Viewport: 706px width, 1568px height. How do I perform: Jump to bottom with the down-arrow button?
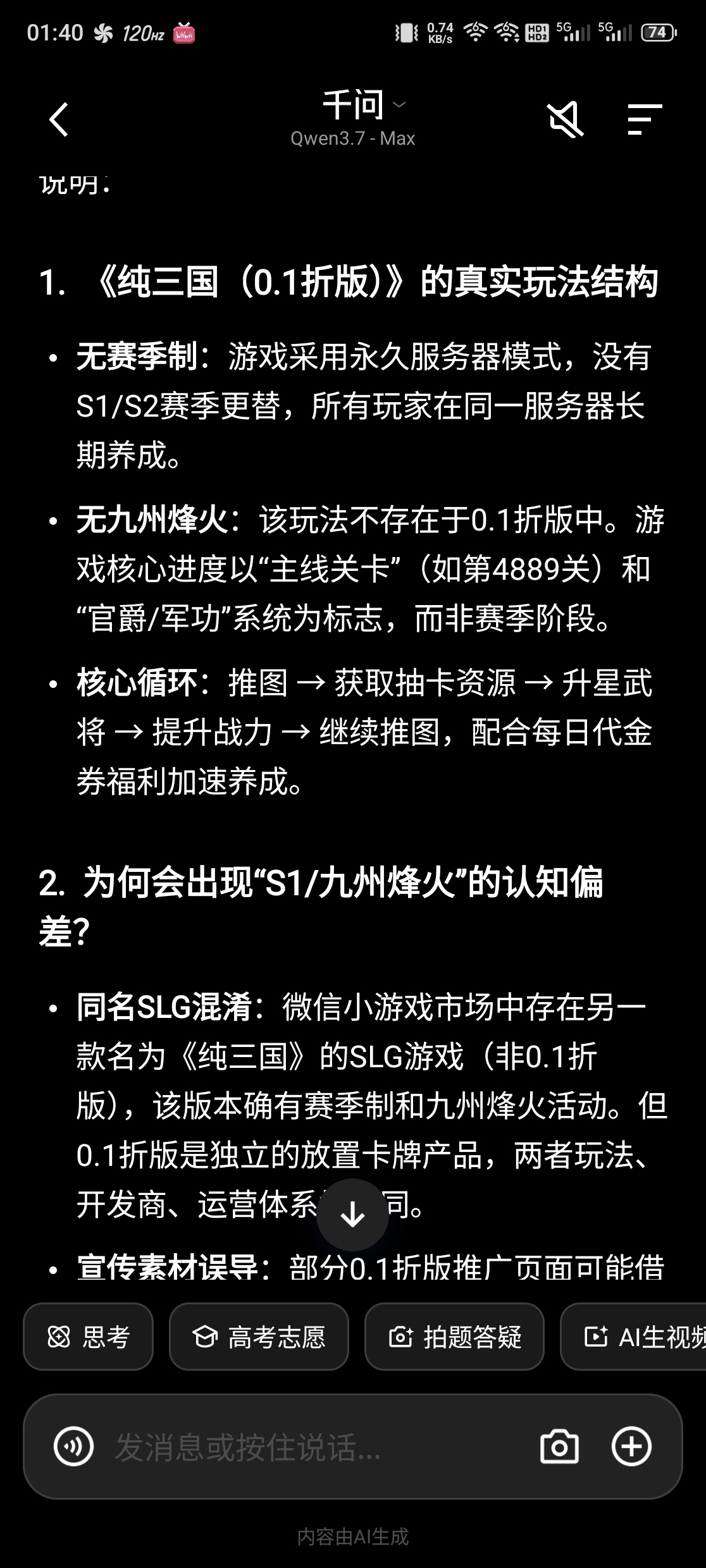point(352,1215)
